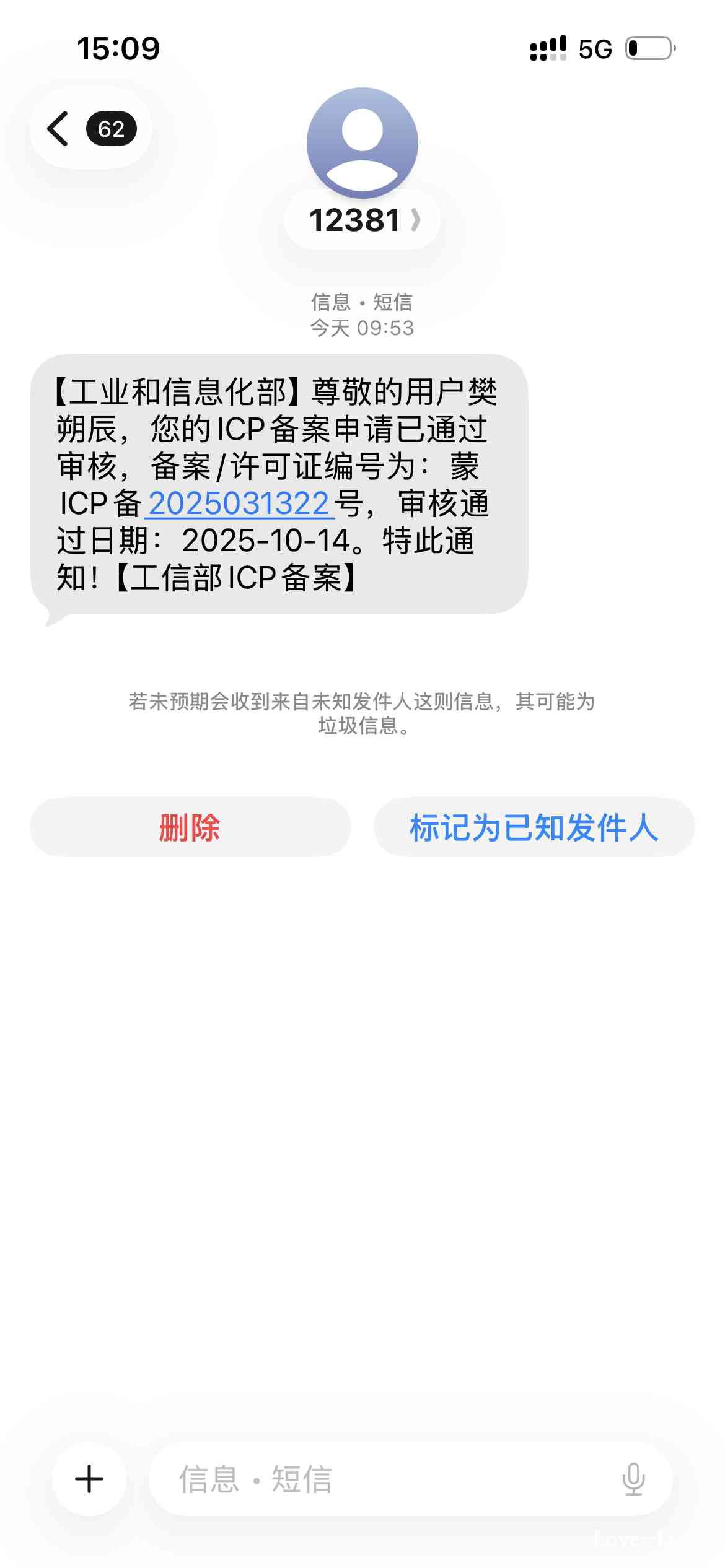This screenshot has height=1568, width=725.
Task: Open the plus attachments menu
Action: 89,1479
